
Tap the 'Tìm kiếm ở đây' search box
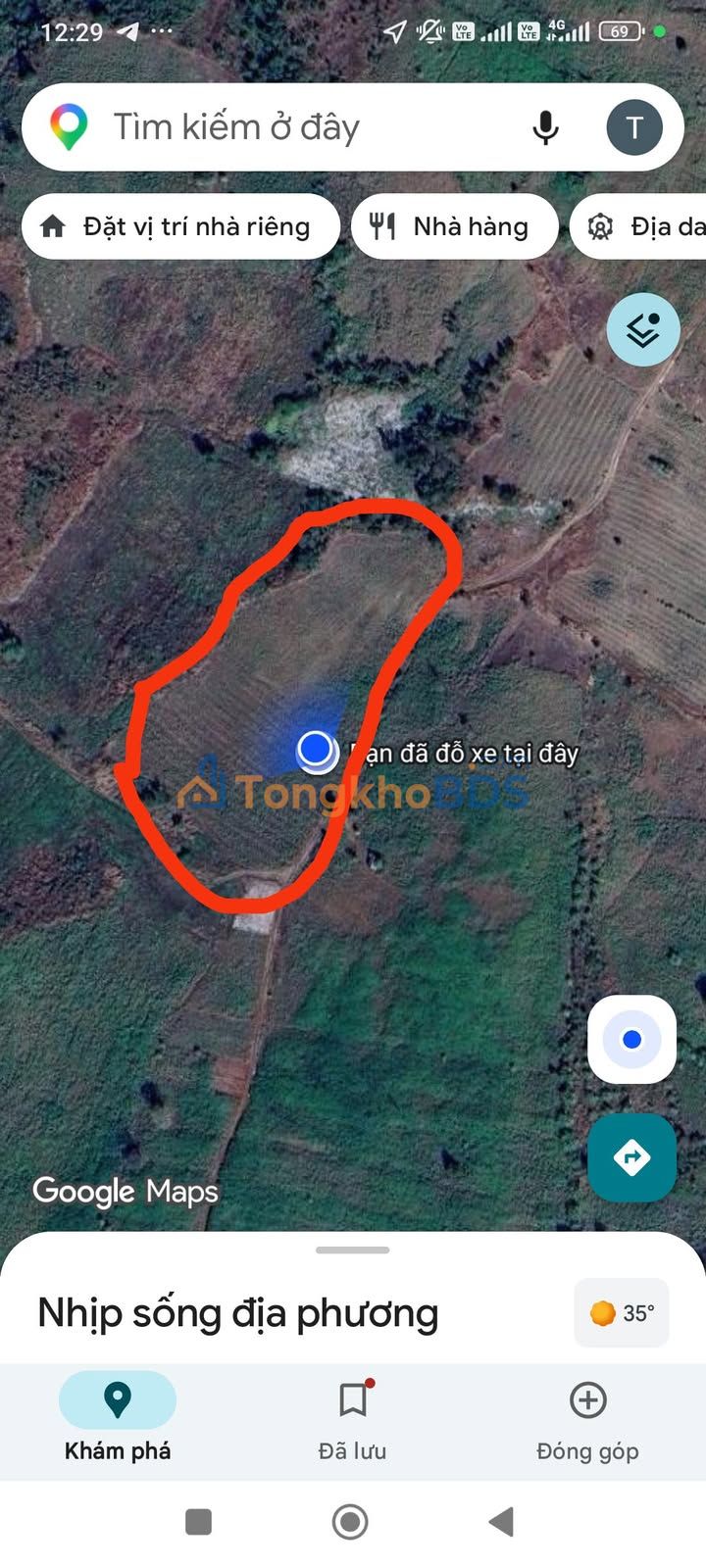[x=294, y=127]
